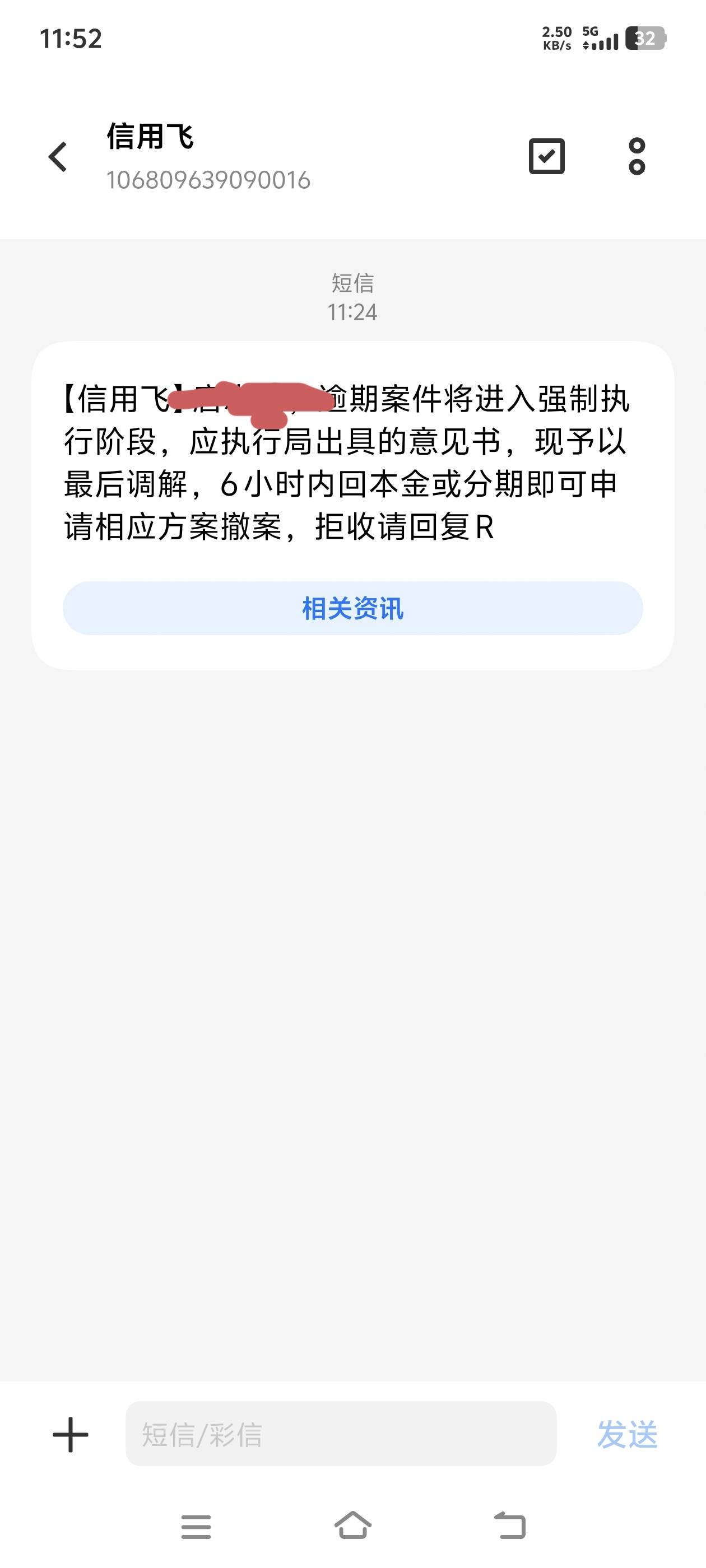Image resolution: width=706 pixels, height=1568 pixels.
Task: Tap the checkmark select icon
Action: (546, 156)
